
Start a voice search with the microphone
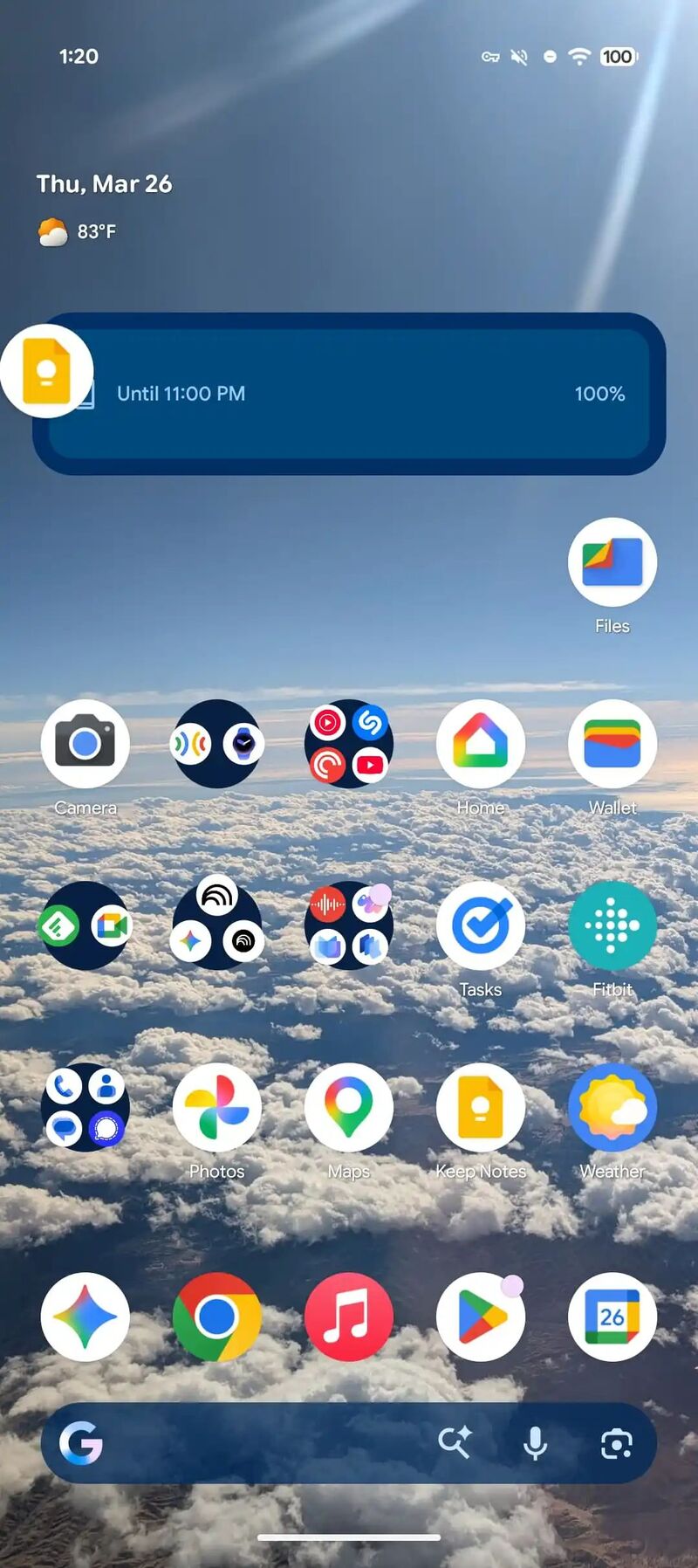click(535, 1444)
